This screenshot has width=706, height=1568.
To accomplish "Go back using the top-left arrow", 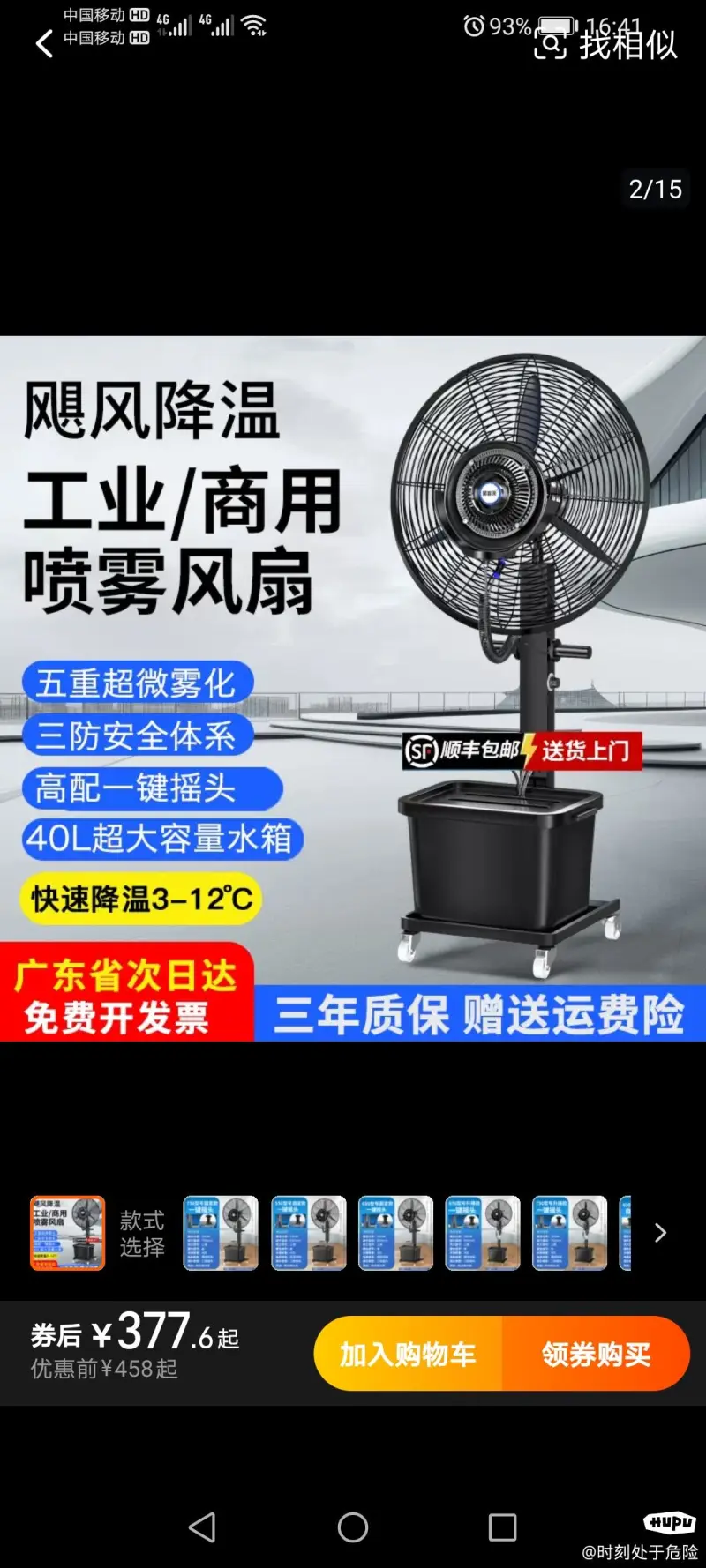I will point(44,42).
